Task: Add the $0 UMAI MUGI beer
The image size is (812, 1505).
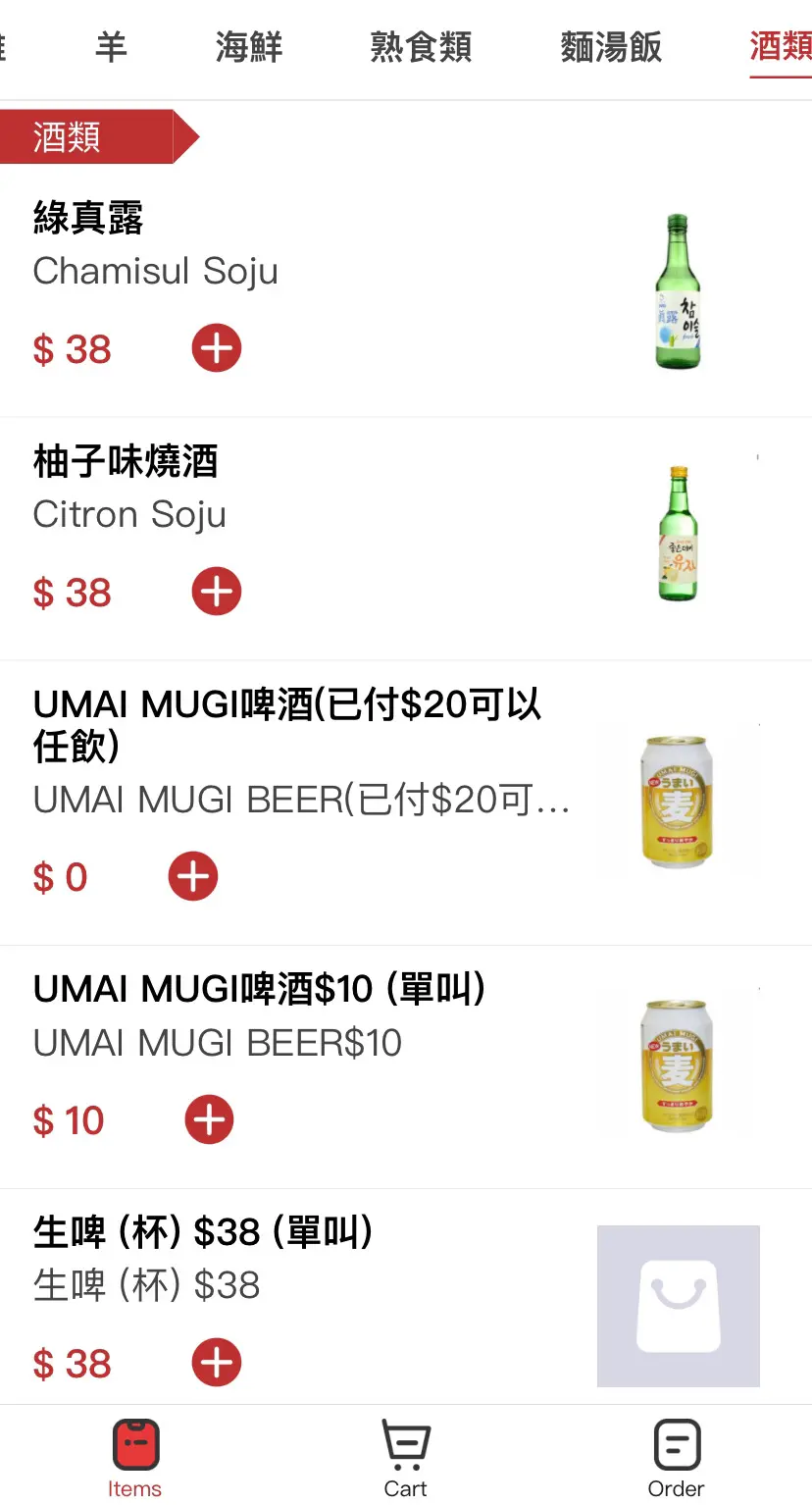Action: tap(193, 876)
